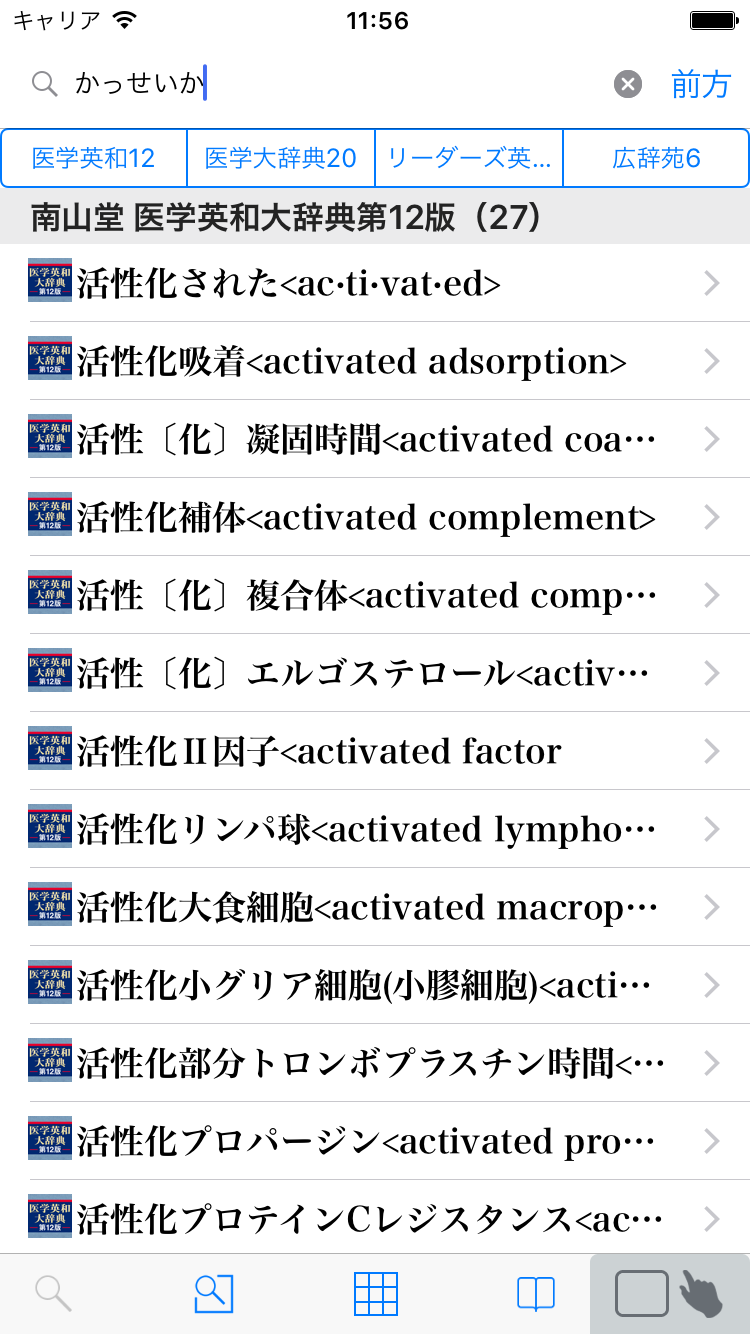Viewport: 750px width, 1334px height.
Task: Clear the search text かっせいか
Action: (x=628, y=85)
